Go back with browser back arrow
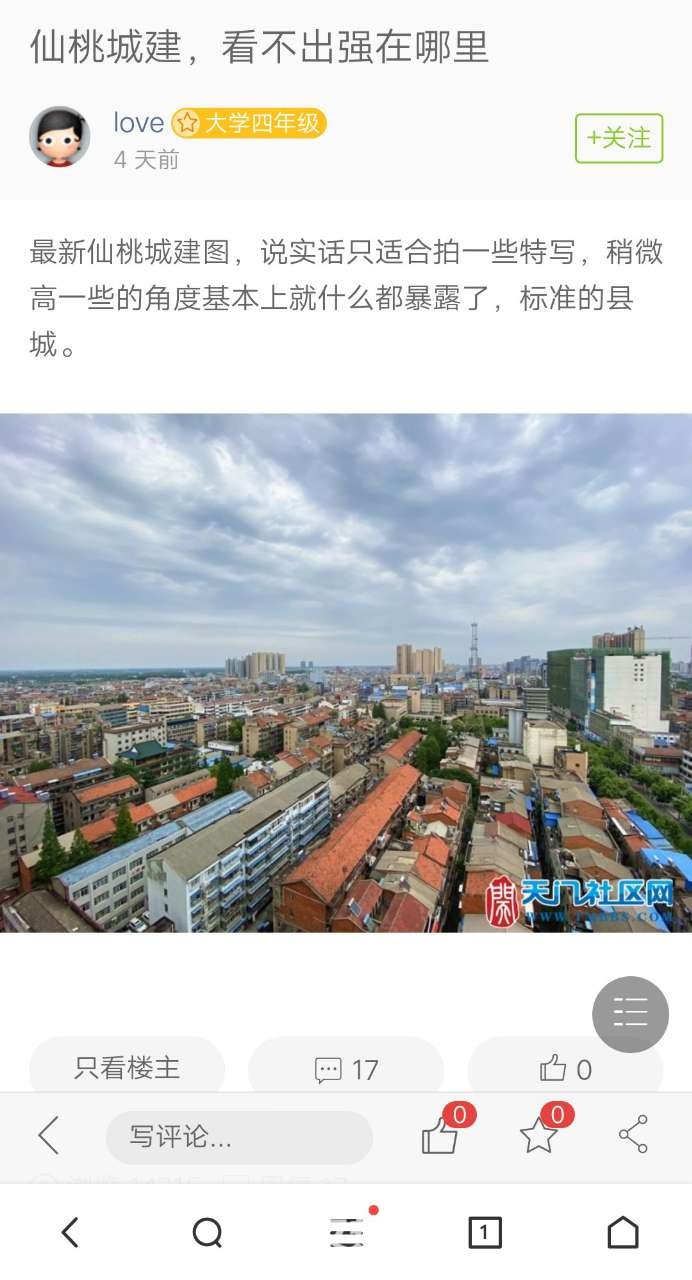 (69, 1233)
